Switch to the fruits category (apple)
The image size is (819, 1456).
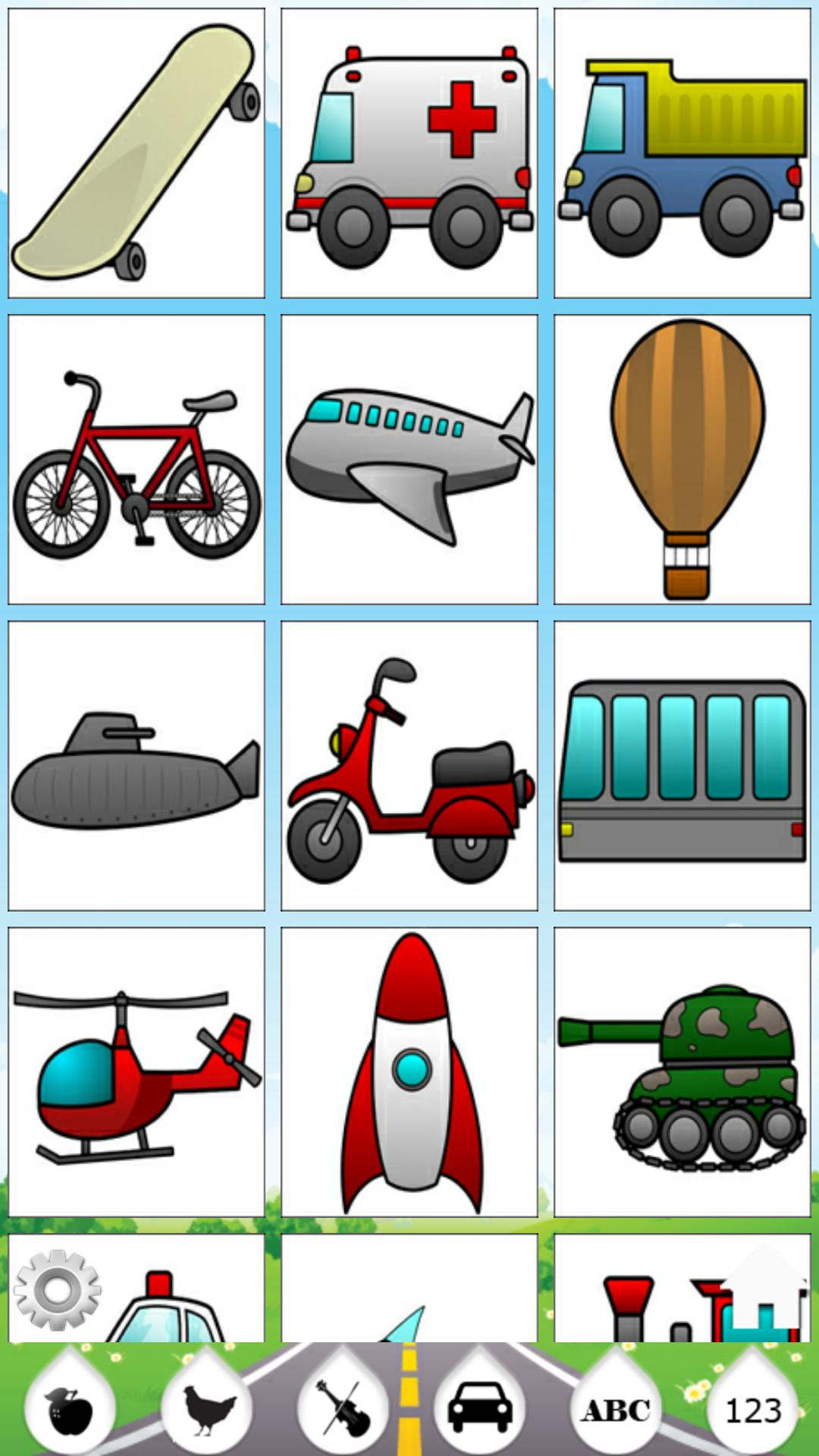70,1409
